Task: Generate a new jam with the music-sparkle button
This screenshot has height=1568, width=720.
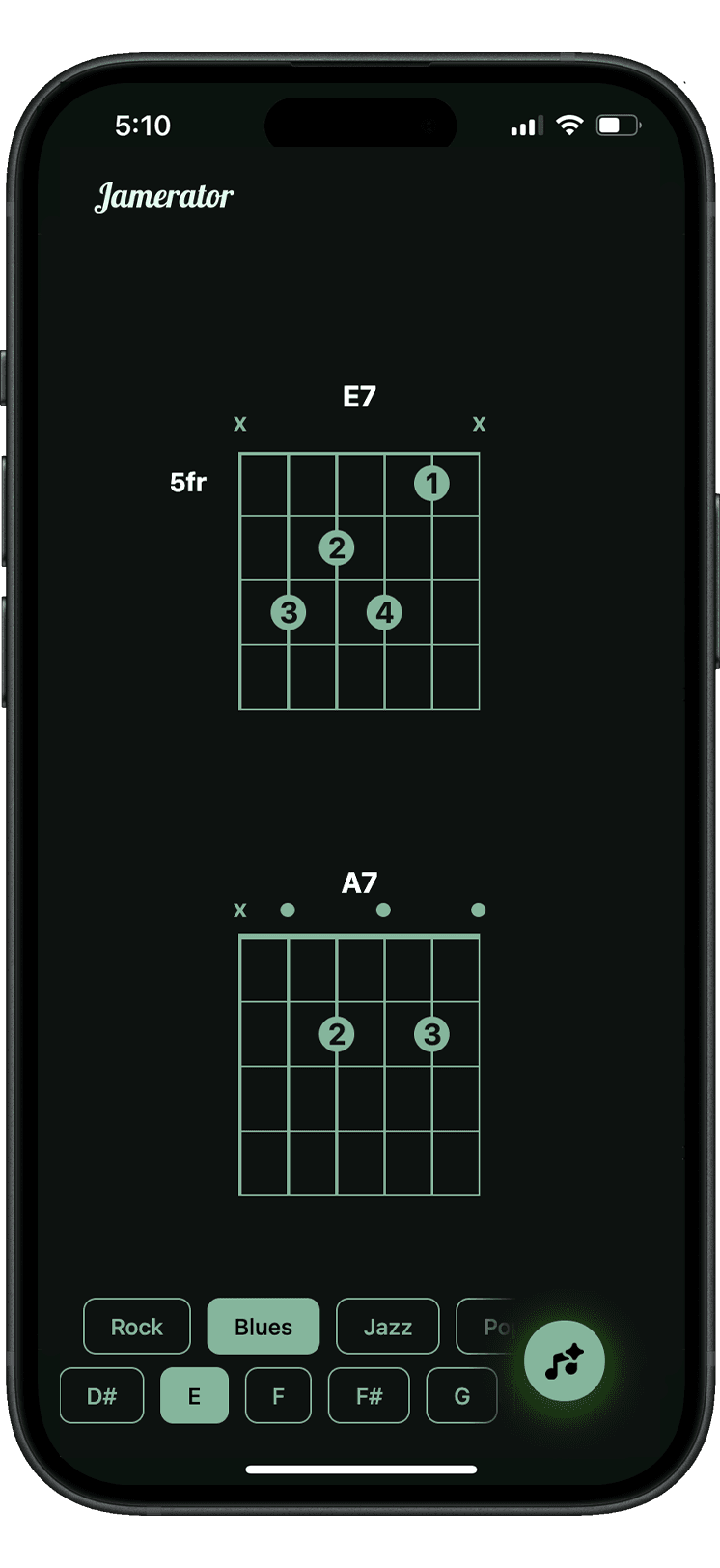Action: point(565,1360)
